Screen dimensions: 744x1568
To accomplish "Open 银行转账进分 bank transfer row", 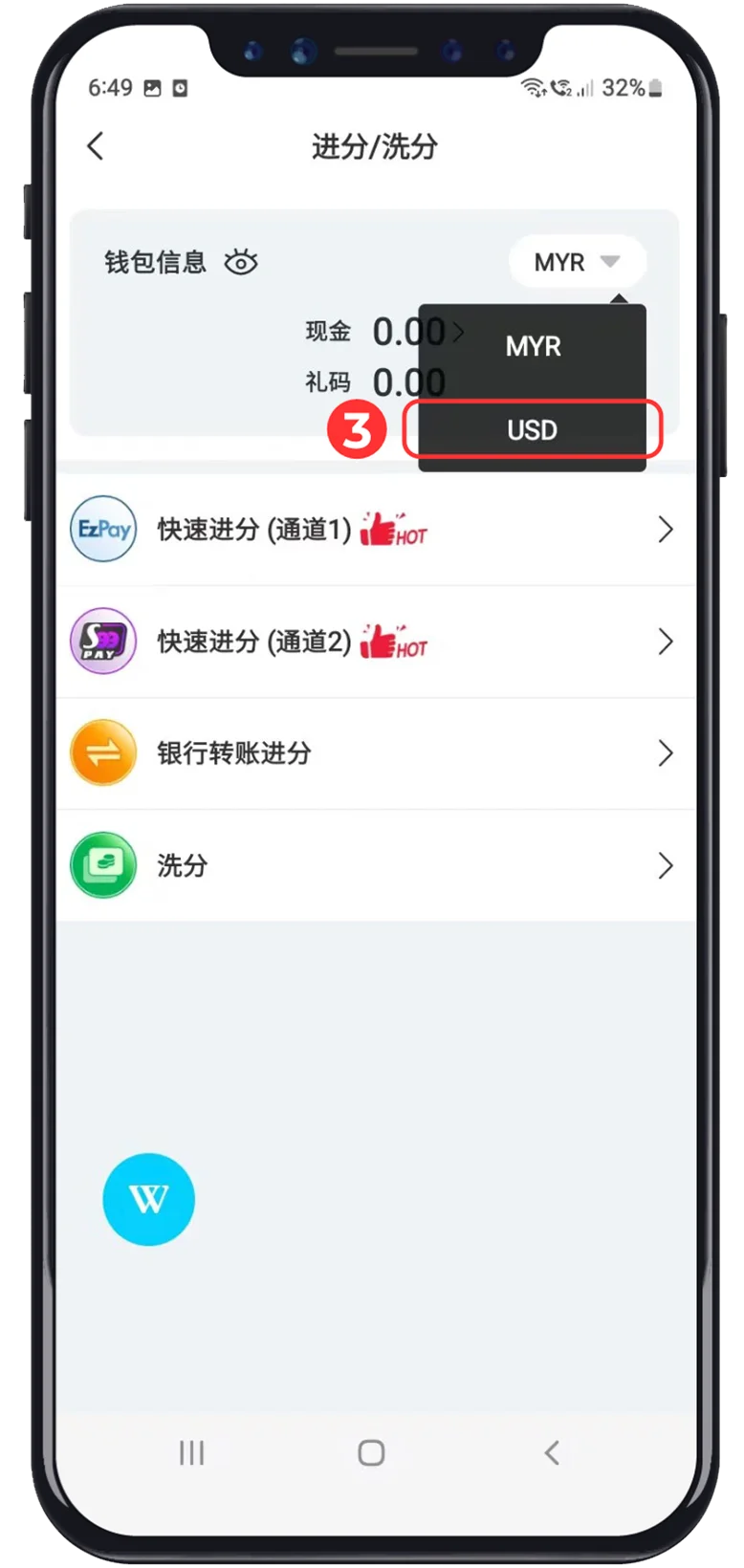I will (375, 753).
